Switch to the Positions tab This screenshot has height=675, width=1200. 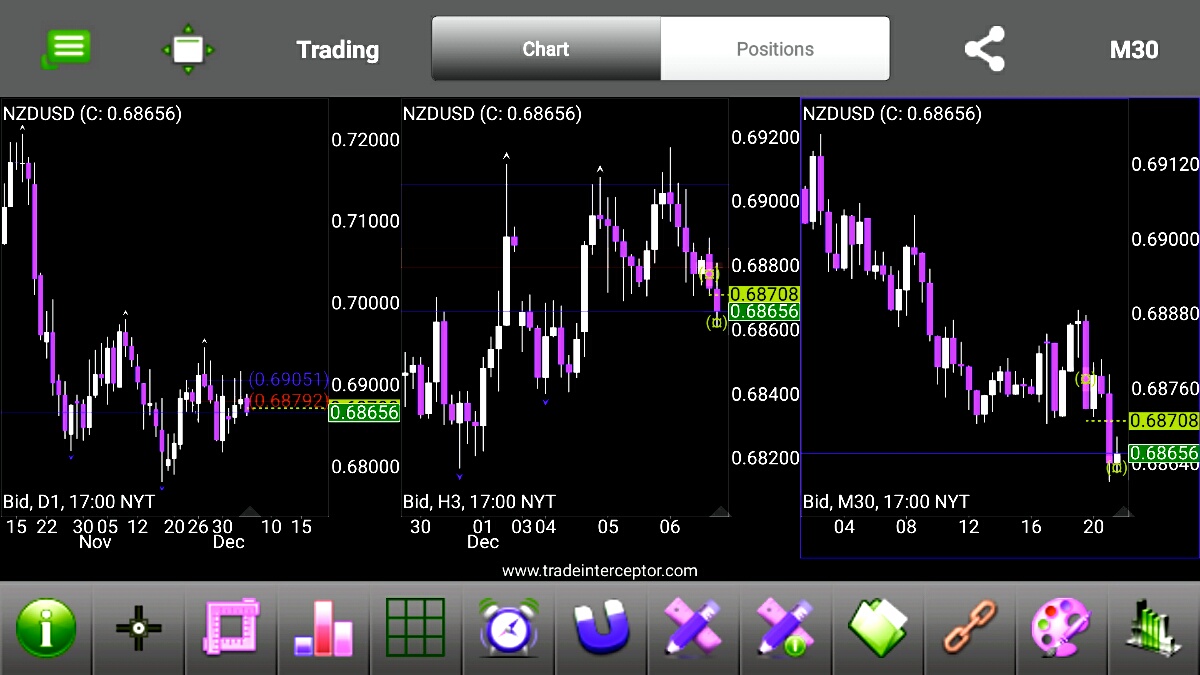click(x=775, y=49)
